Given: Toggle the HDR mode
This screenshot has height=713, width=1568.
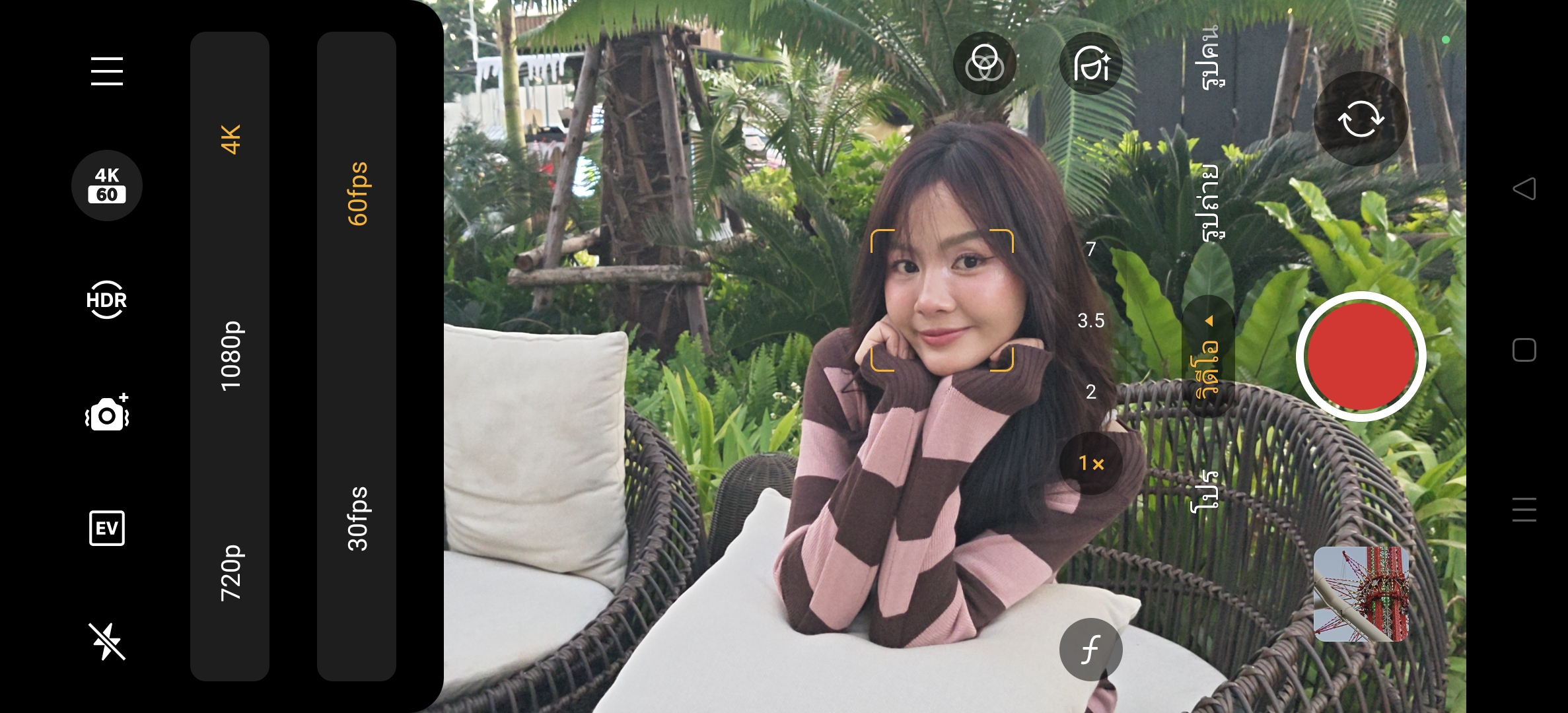Looking at the screenshot, I should [106, 300].
